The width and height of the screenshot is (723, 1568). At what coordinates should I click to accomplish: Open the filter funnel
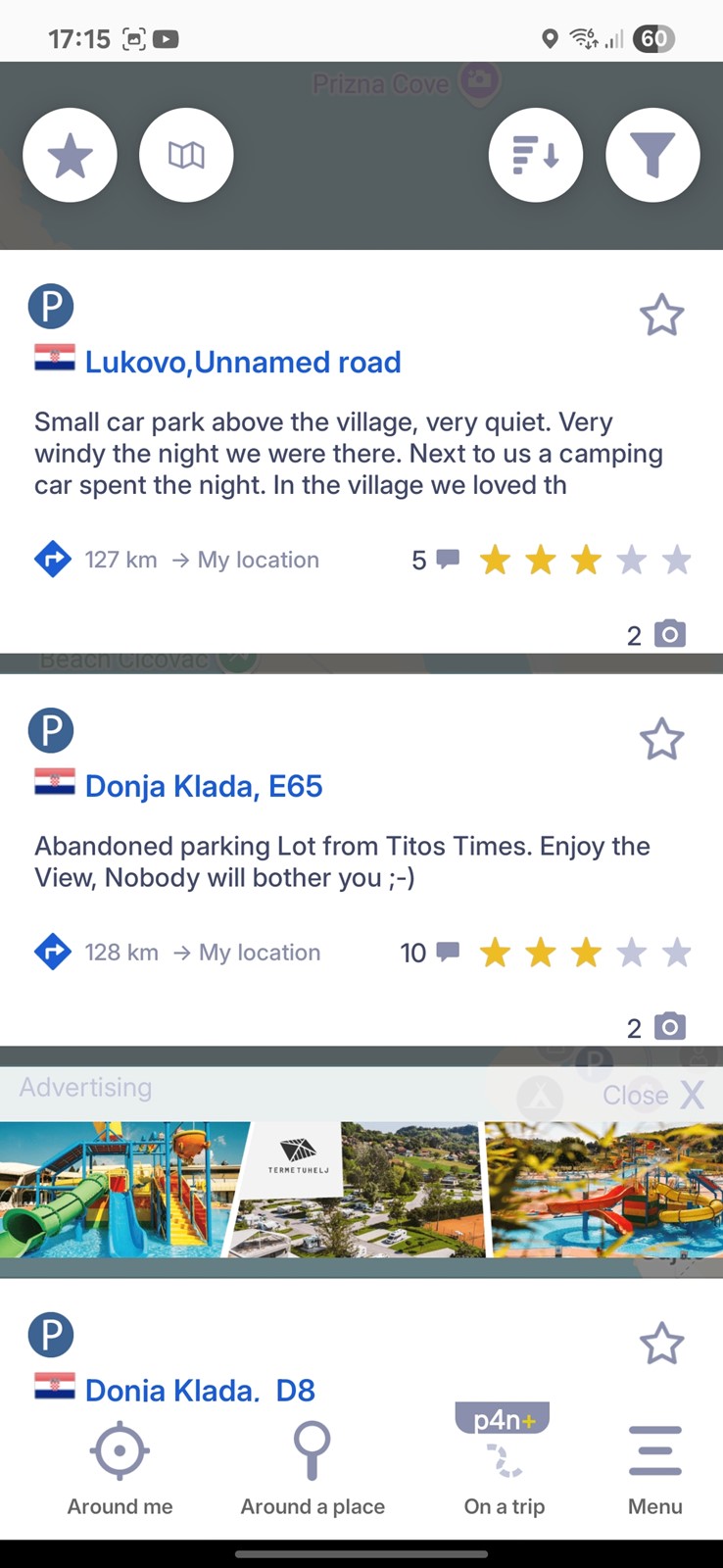point(652,156)
